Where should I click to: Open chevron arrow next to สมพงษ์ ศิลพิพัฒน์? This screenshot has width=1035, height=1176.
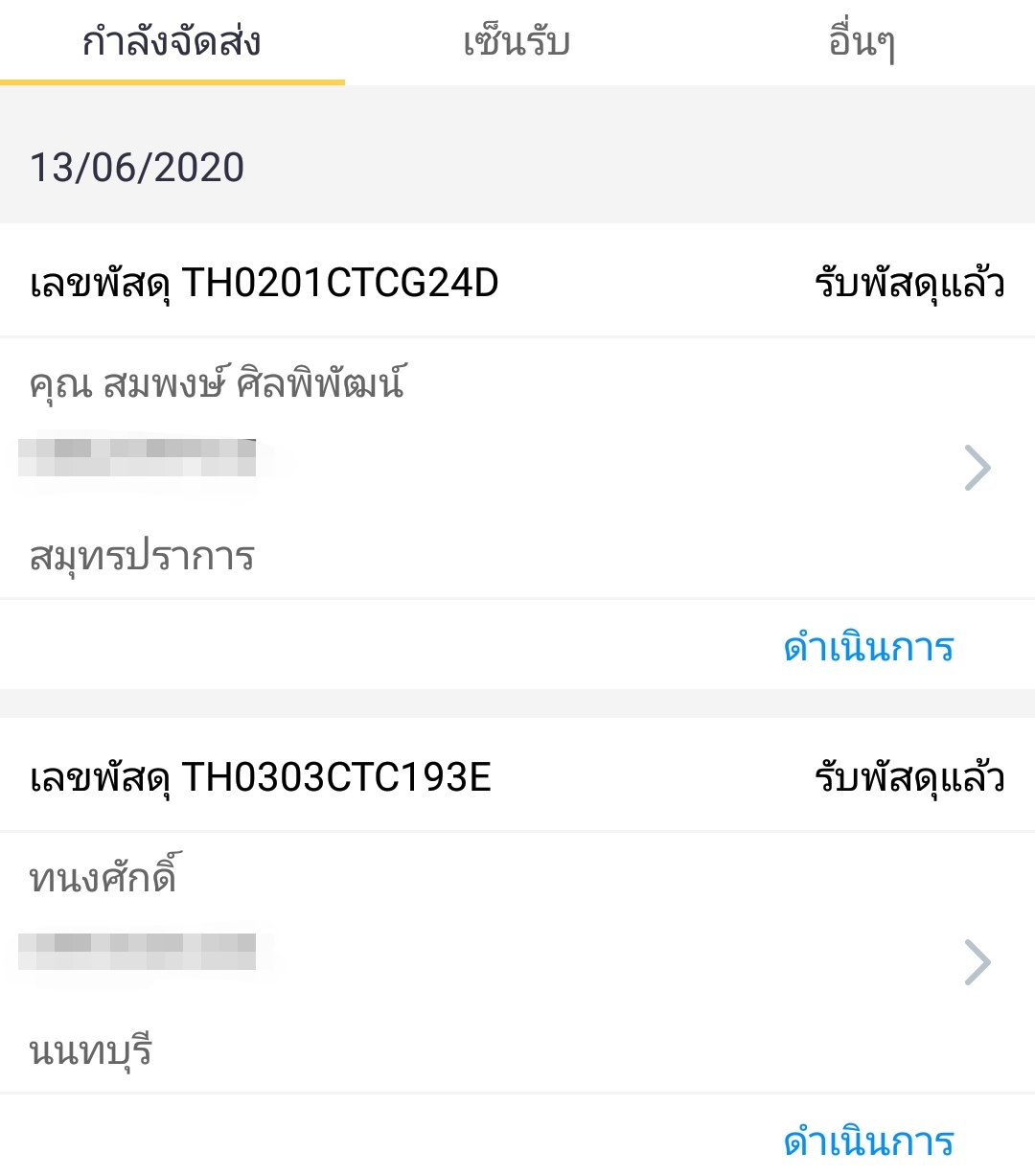coord(979,467)
